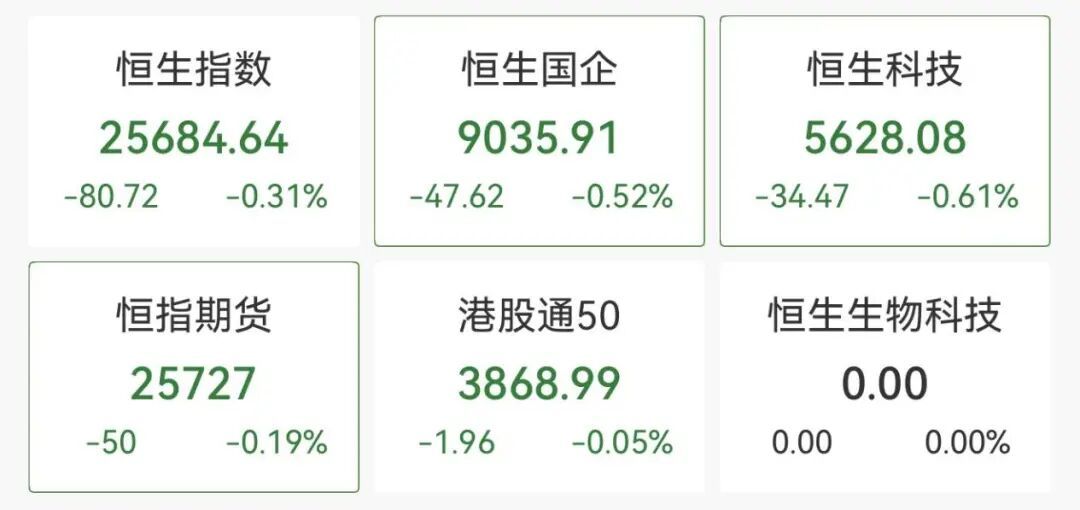
Task: Select the 恒生科技 index card
Action: [x=885, y=131]
